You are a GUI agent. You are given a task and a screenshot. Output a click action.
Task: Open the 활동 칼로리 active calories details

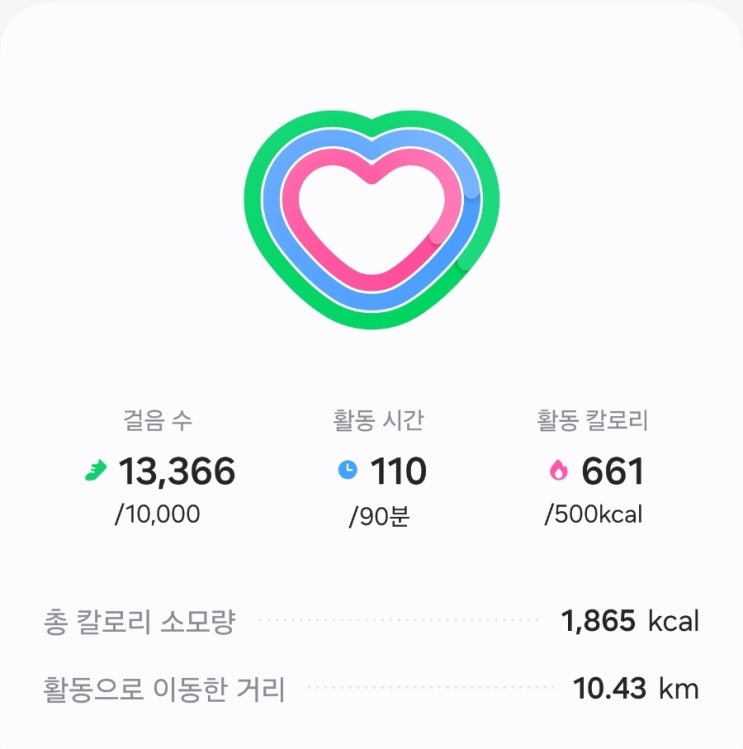593,468
